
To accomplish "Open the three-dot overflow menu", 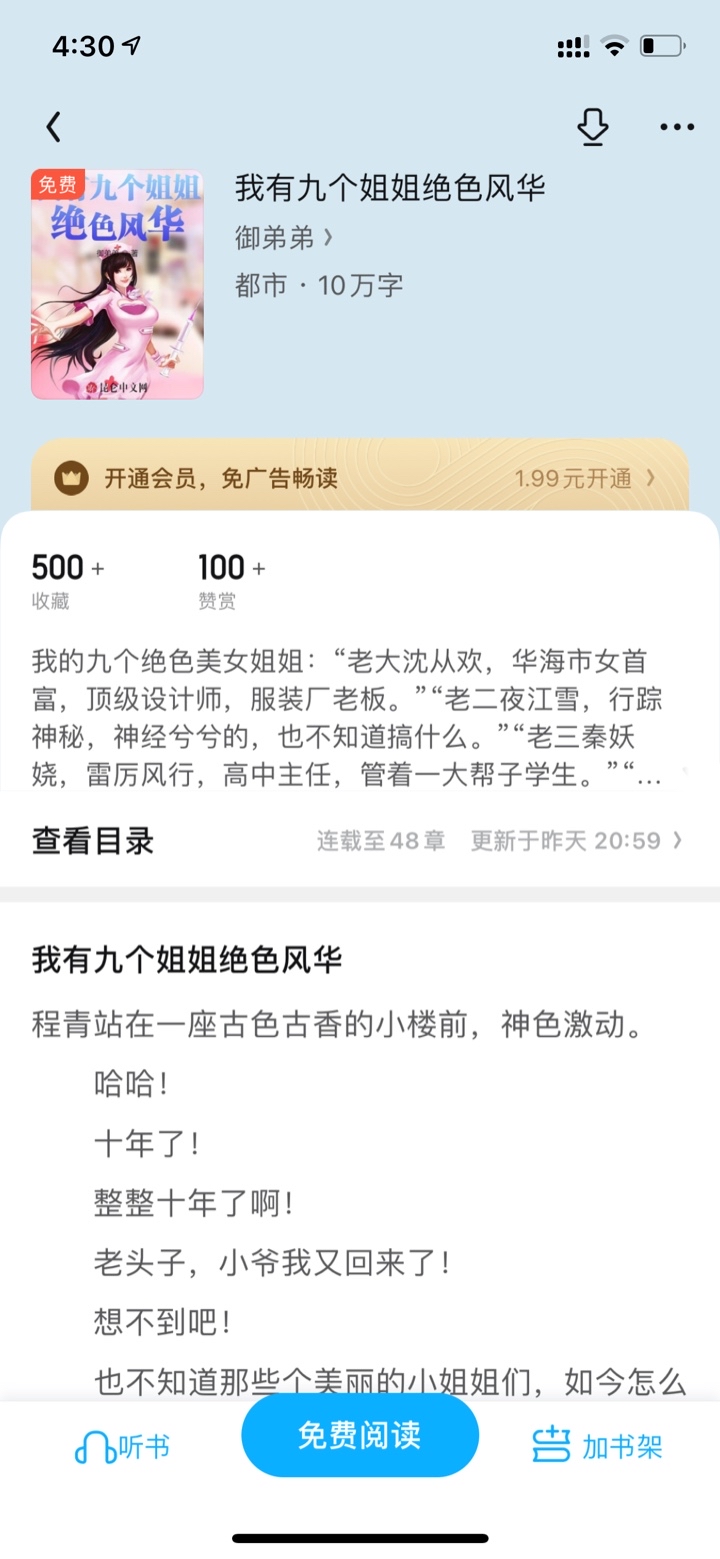I will click(x=677, y=127).
